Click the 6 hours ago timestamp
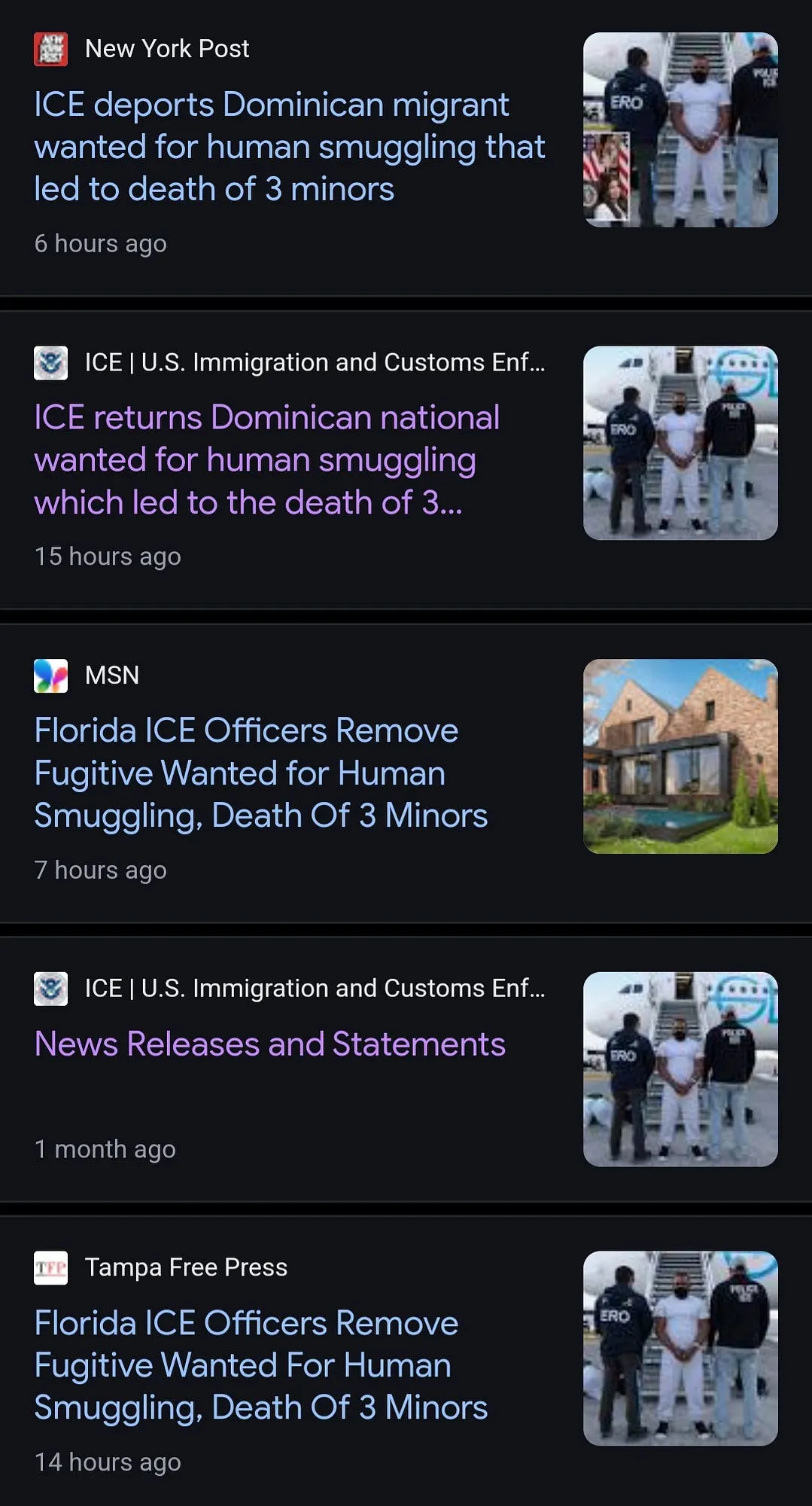The width and height of the screenshot is (812, 1506). 101,242
